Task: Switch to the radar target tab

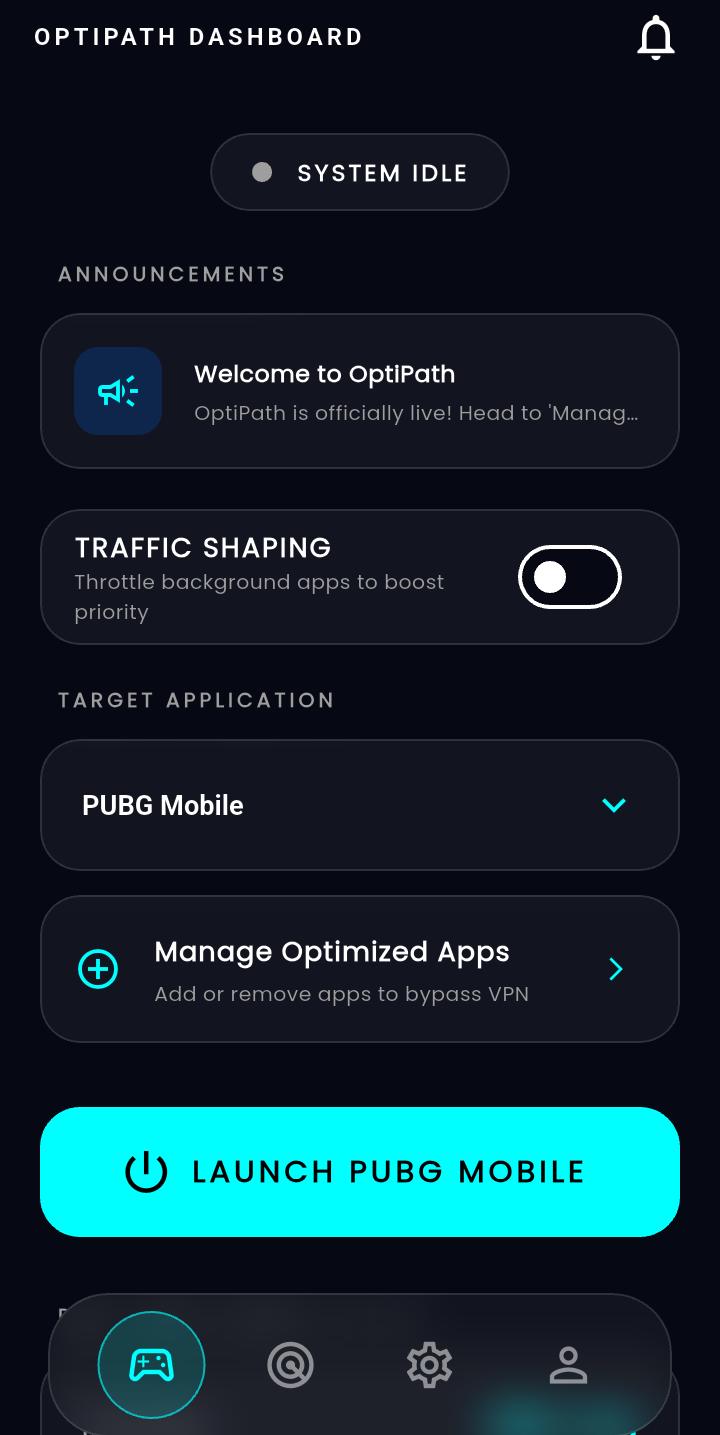Action: coord(290,1364)
